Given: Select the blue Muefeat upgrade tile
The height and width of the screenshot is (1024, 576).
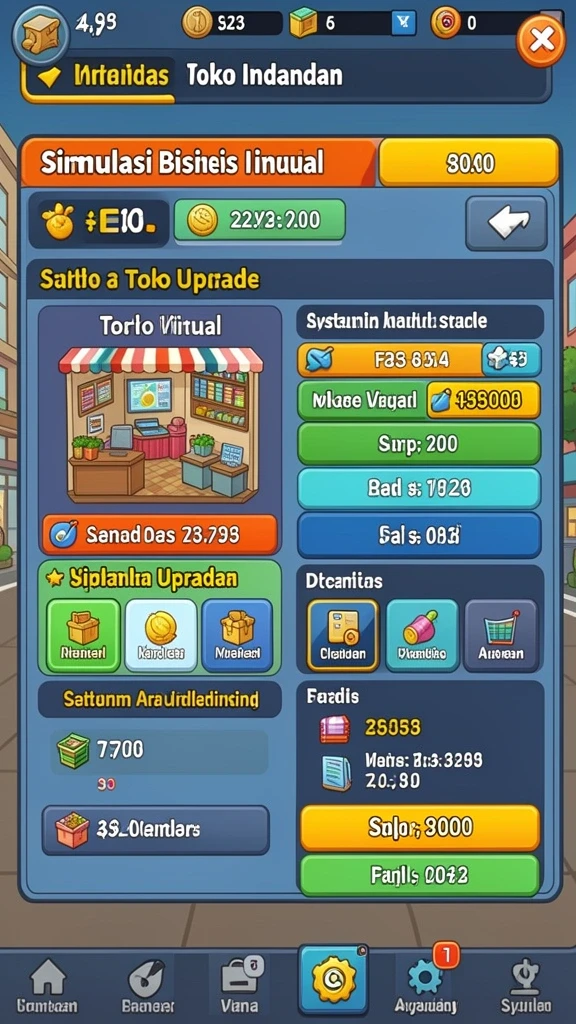Looking at the screenshot, I should coord(237,635).
